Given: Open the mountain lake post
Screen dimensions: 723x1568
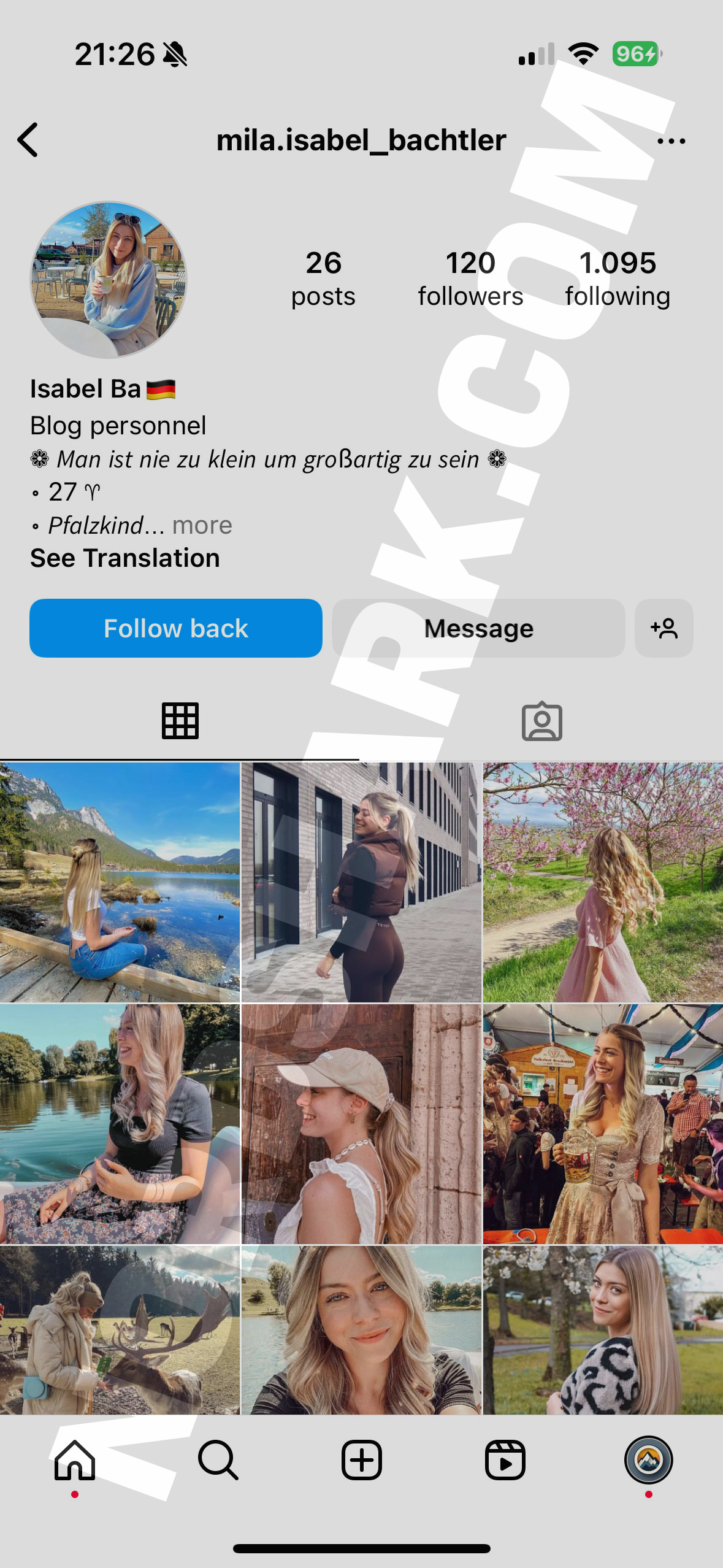Looking at the screenshot, I should click(x=120, y=882).
